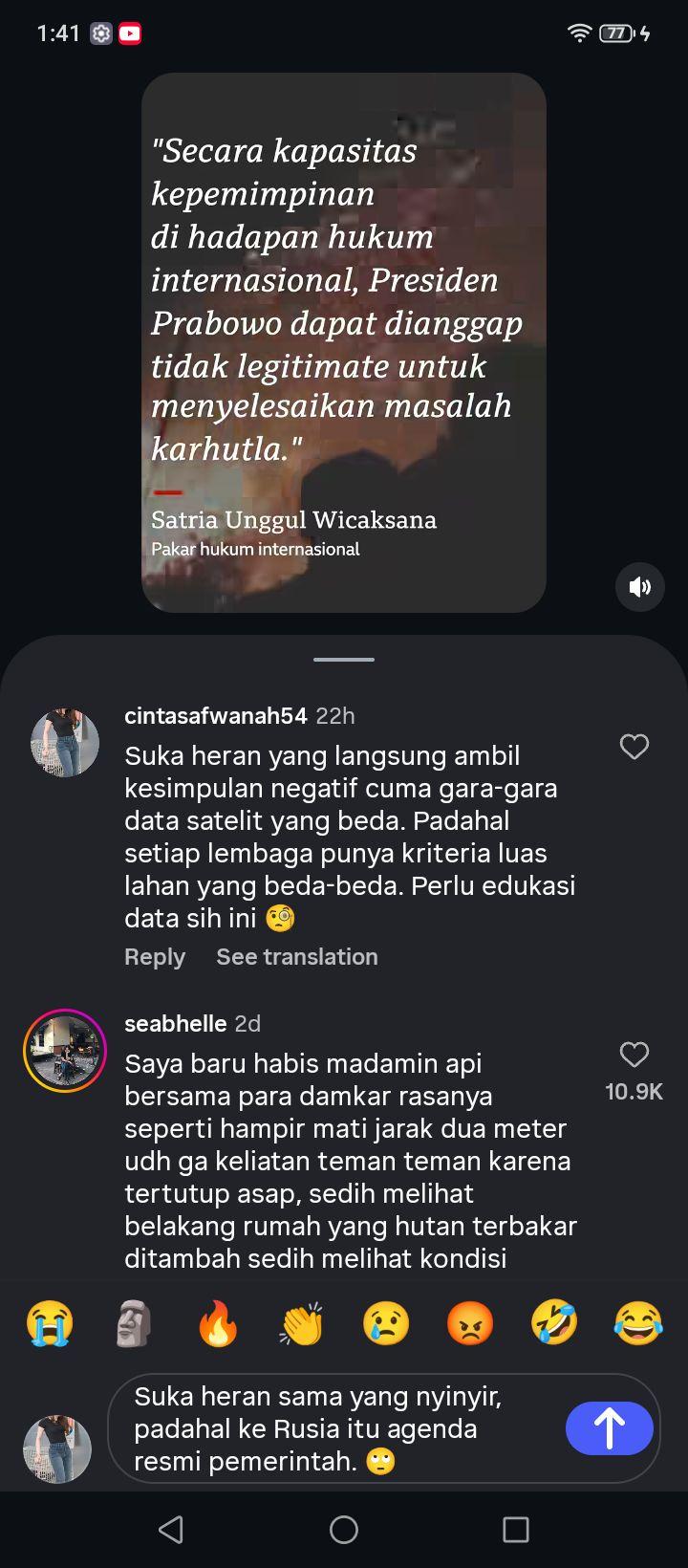688x1568 pixels.
Task: Insert the sad tear face emoji
Action: click(x=386, y=1324)
